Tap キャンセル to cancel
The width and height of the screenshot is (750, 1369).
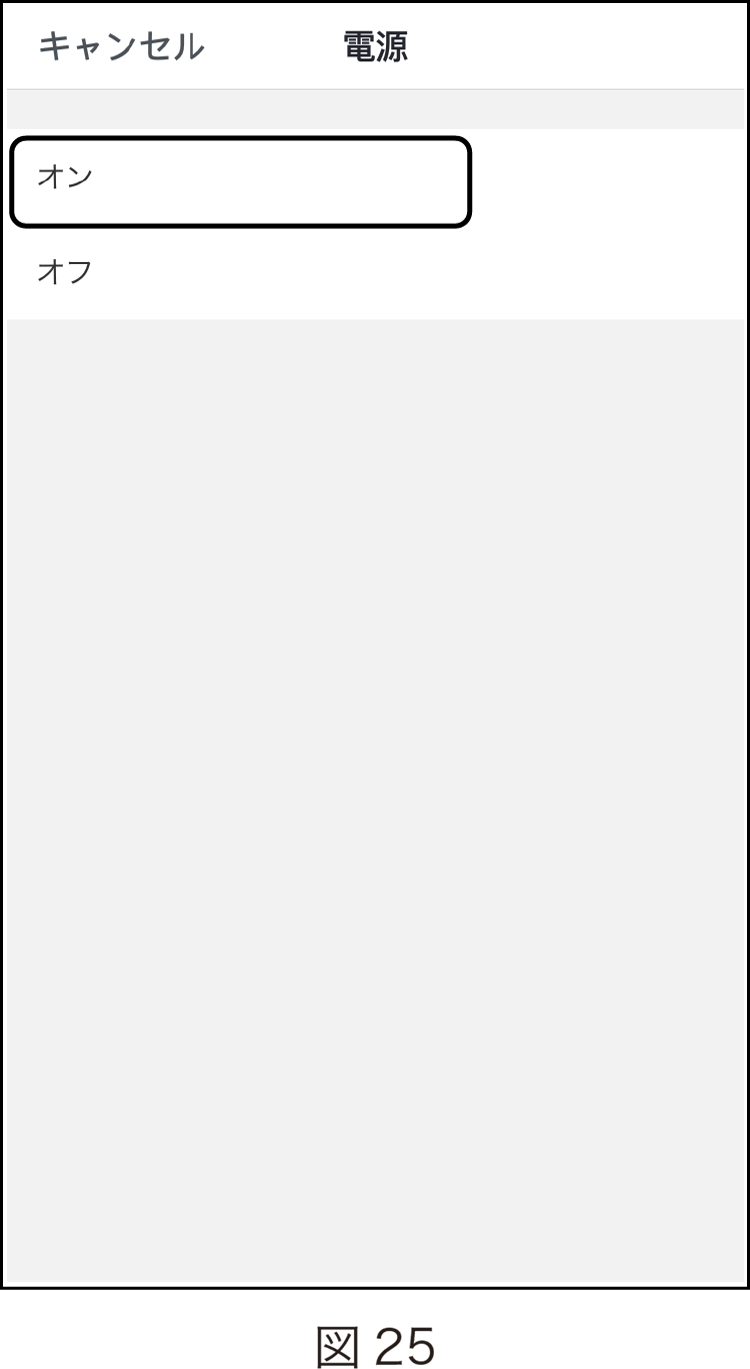tap(121, 47)
